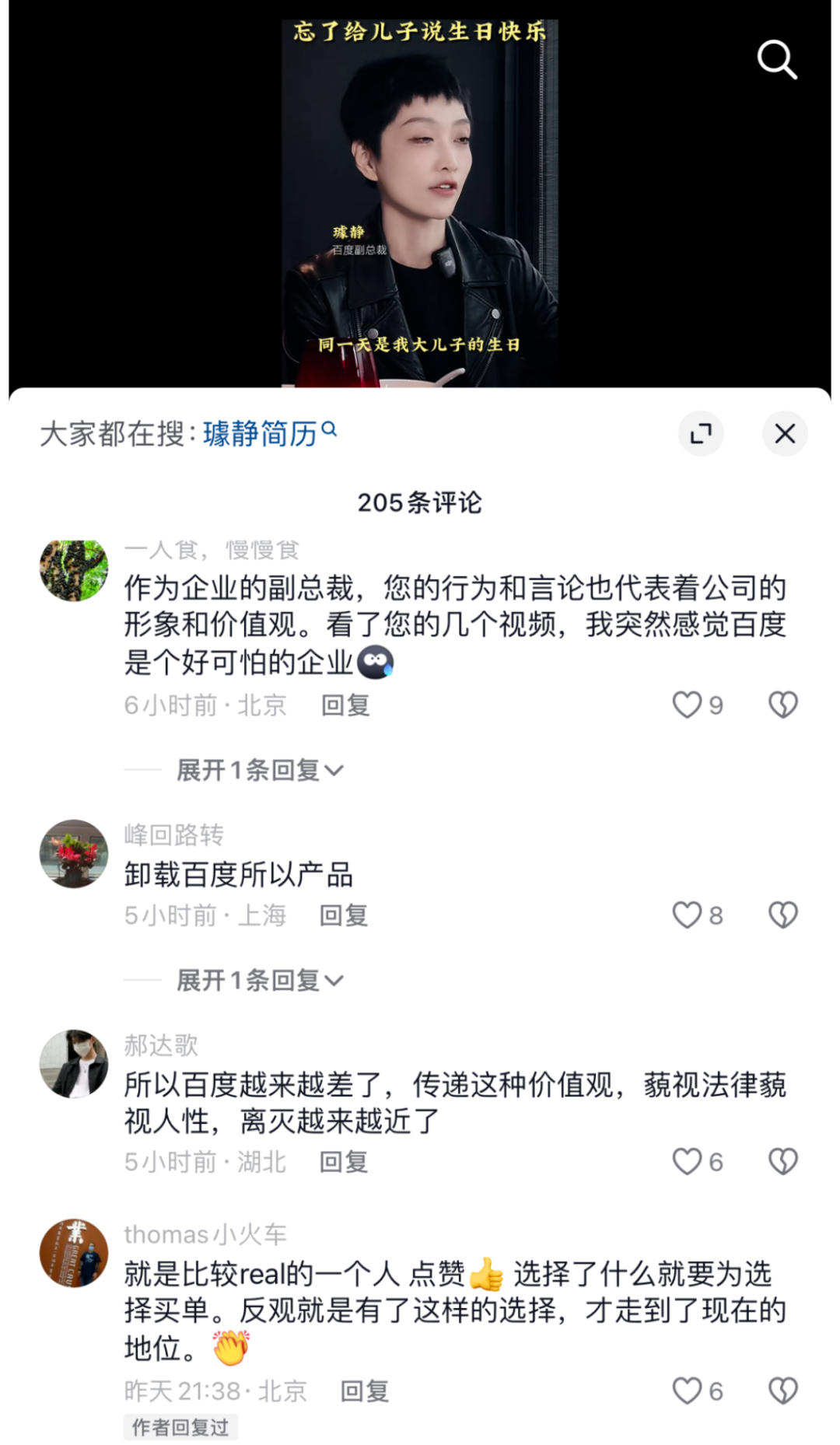Viewport: 840px width, 1445px height.
Task: Open the search magnifier on video
Action: (x=777, y=60)
